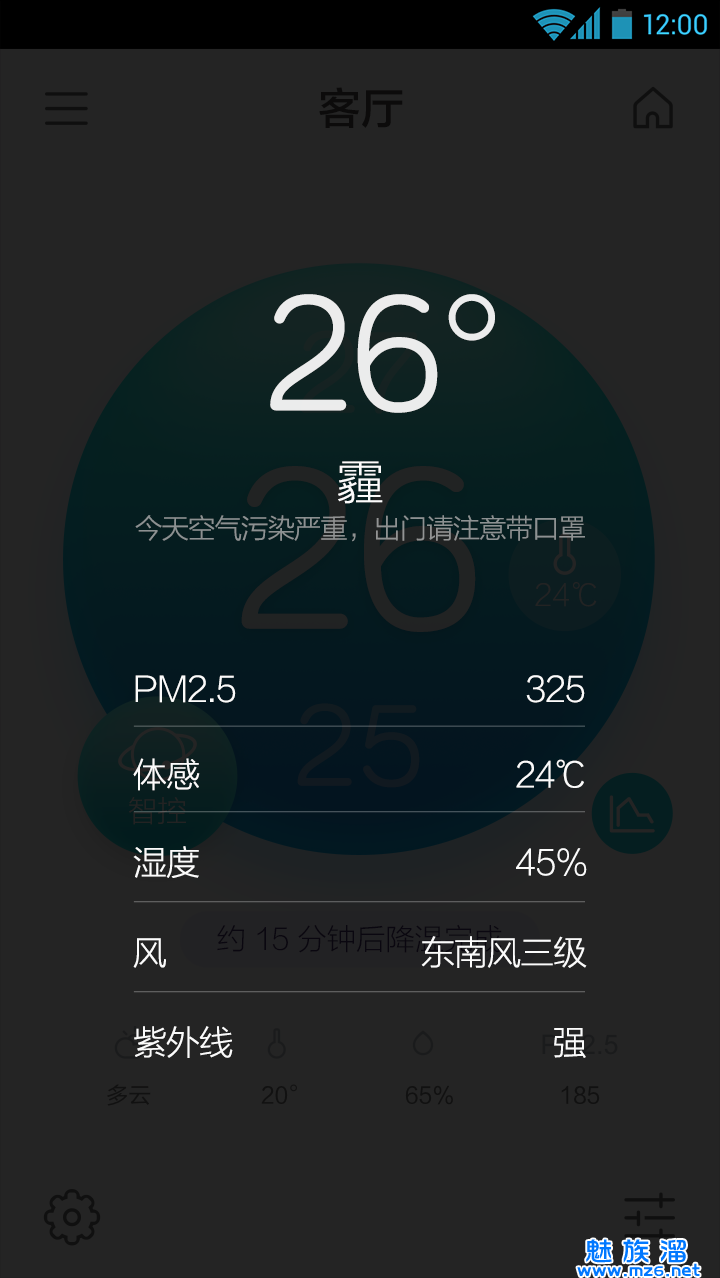This screenshot has height=1278, width=720.
Task: Open the adjustment sliders icon
Action: 649,1217
